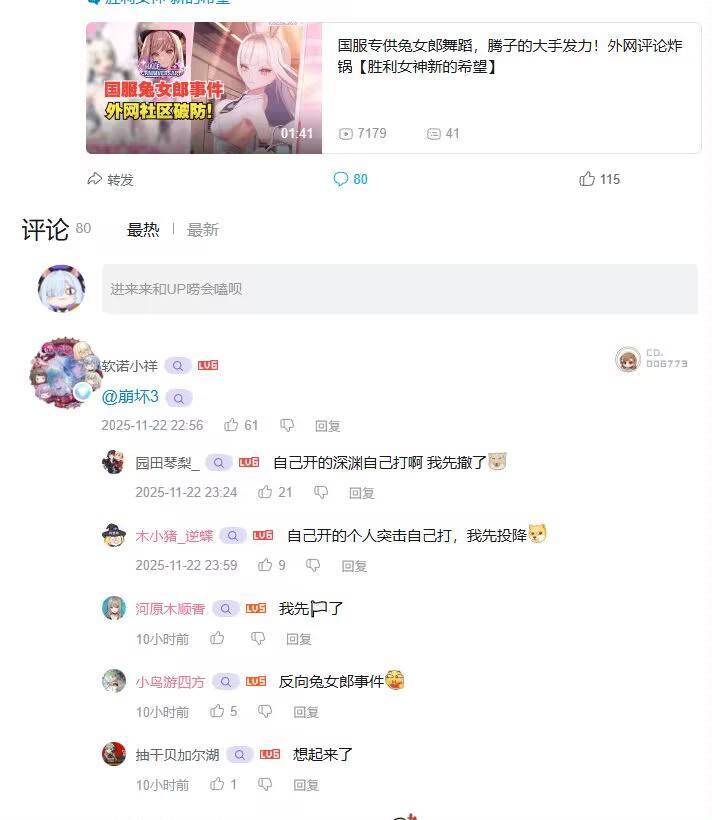Reply to 软诺小祥's comment
Screen dimensions: 712x820
coord(328,426)
